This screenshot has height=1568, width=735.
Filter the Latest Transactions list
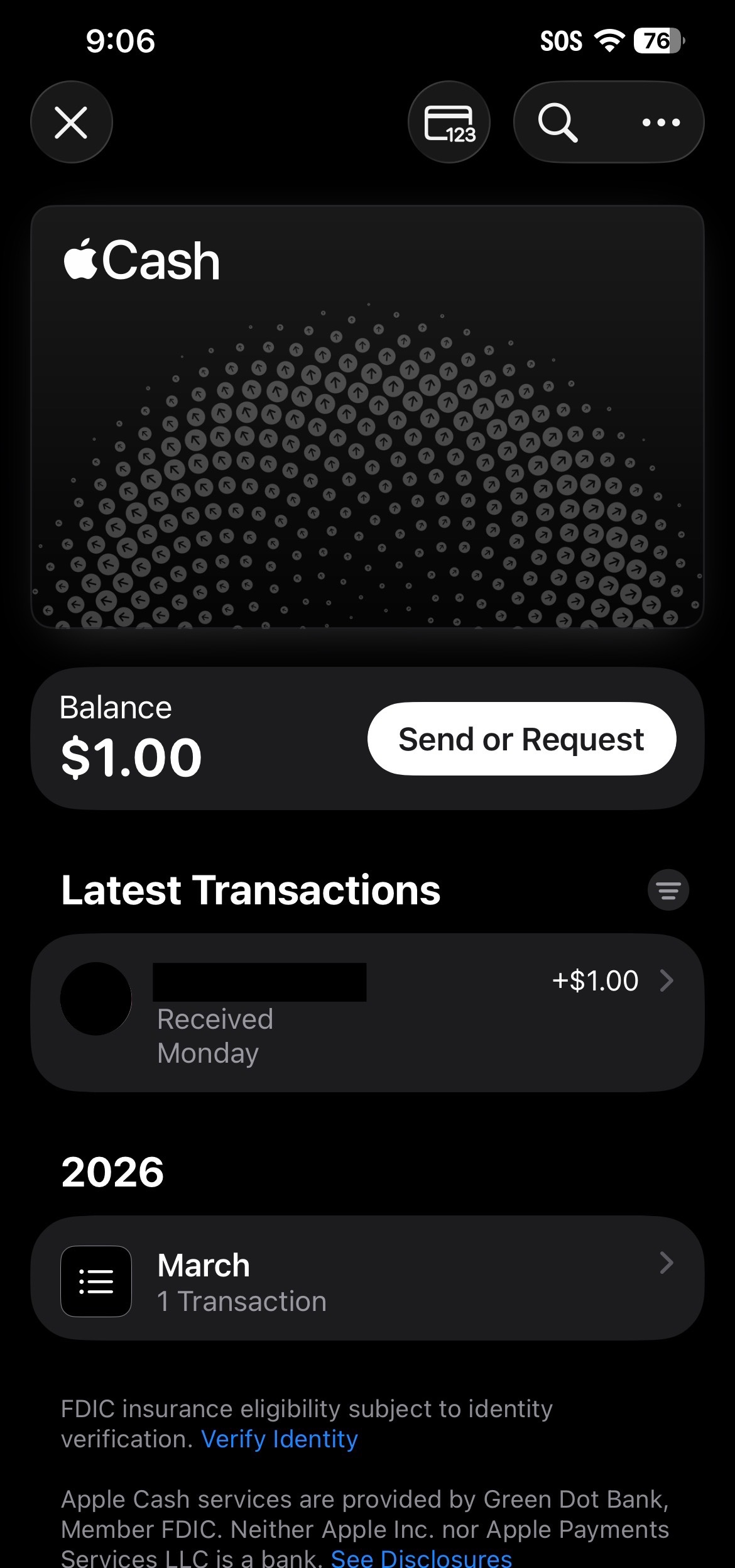(x=668, y=890)
